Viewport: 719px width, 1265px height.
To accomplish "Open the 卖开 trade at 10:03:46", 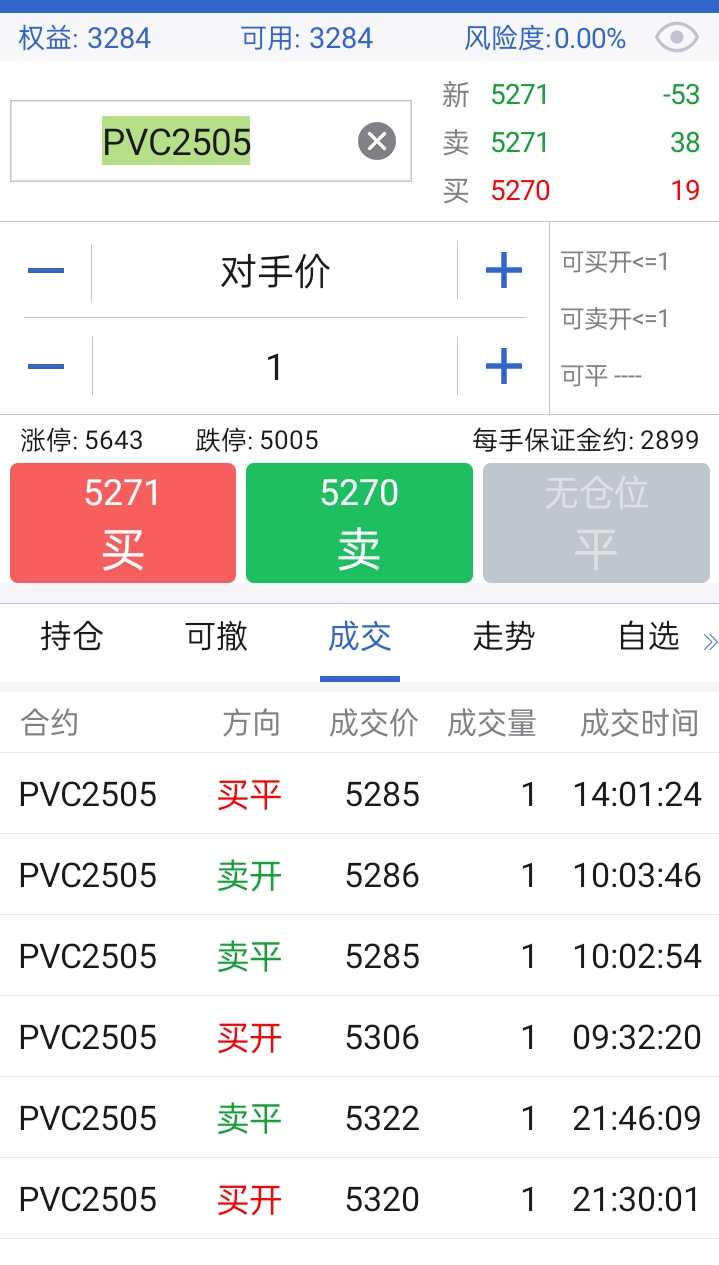I will [359, 876].
